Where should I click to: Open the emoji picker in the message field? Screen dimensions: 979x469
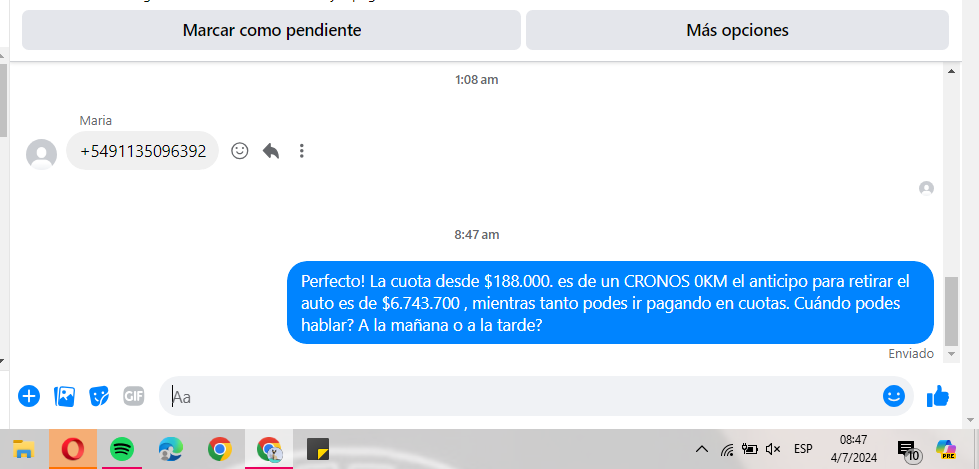click(893, 396)
